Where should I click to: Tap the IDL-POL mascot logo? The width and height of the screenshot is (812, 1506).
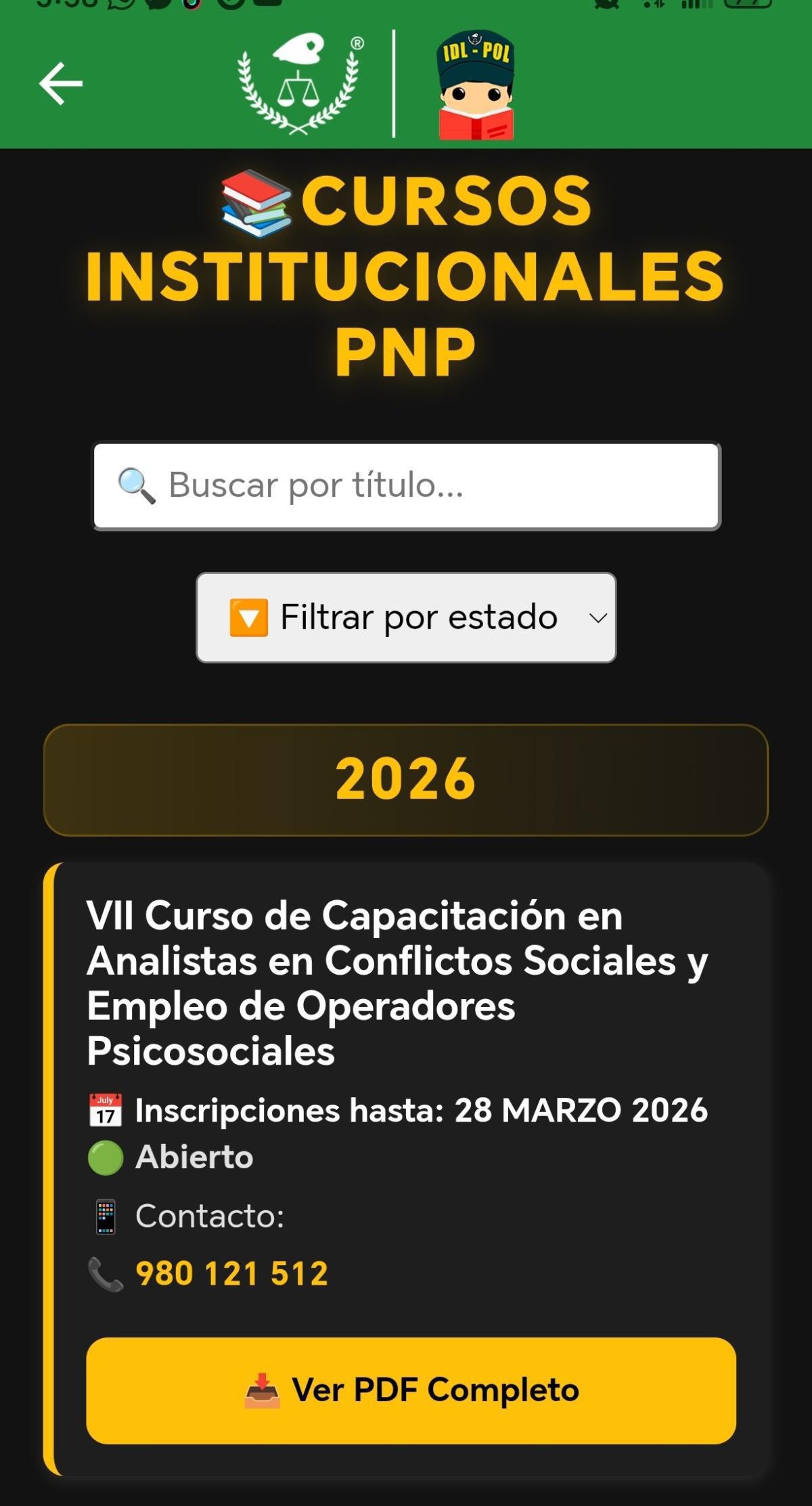[x=477, y=85]
